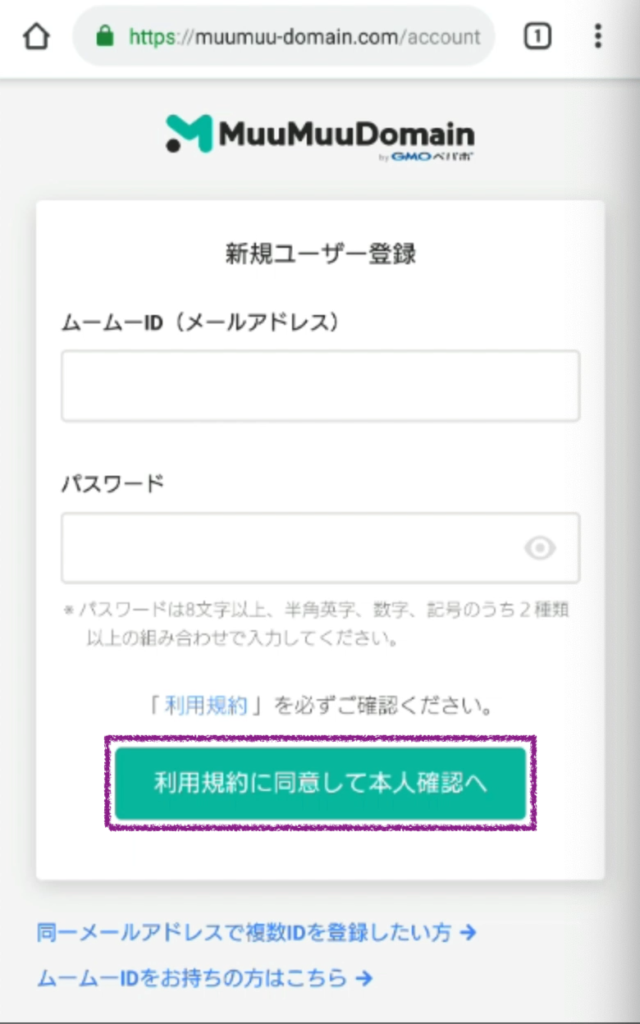
Task: Toggle password visibility with the eye icon
Action: click(x=540, y=548)
